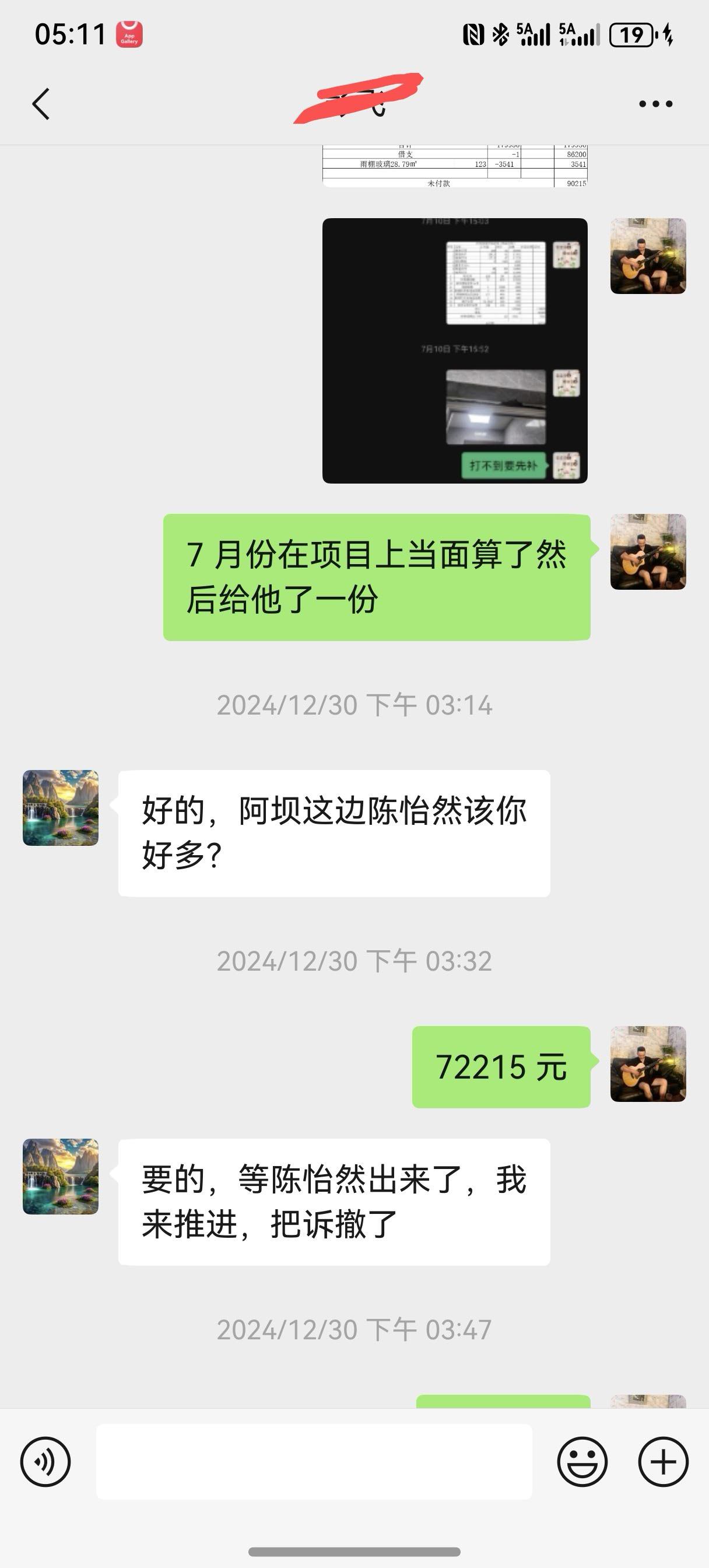Open the dark chat screenshot image

point(455,351)
